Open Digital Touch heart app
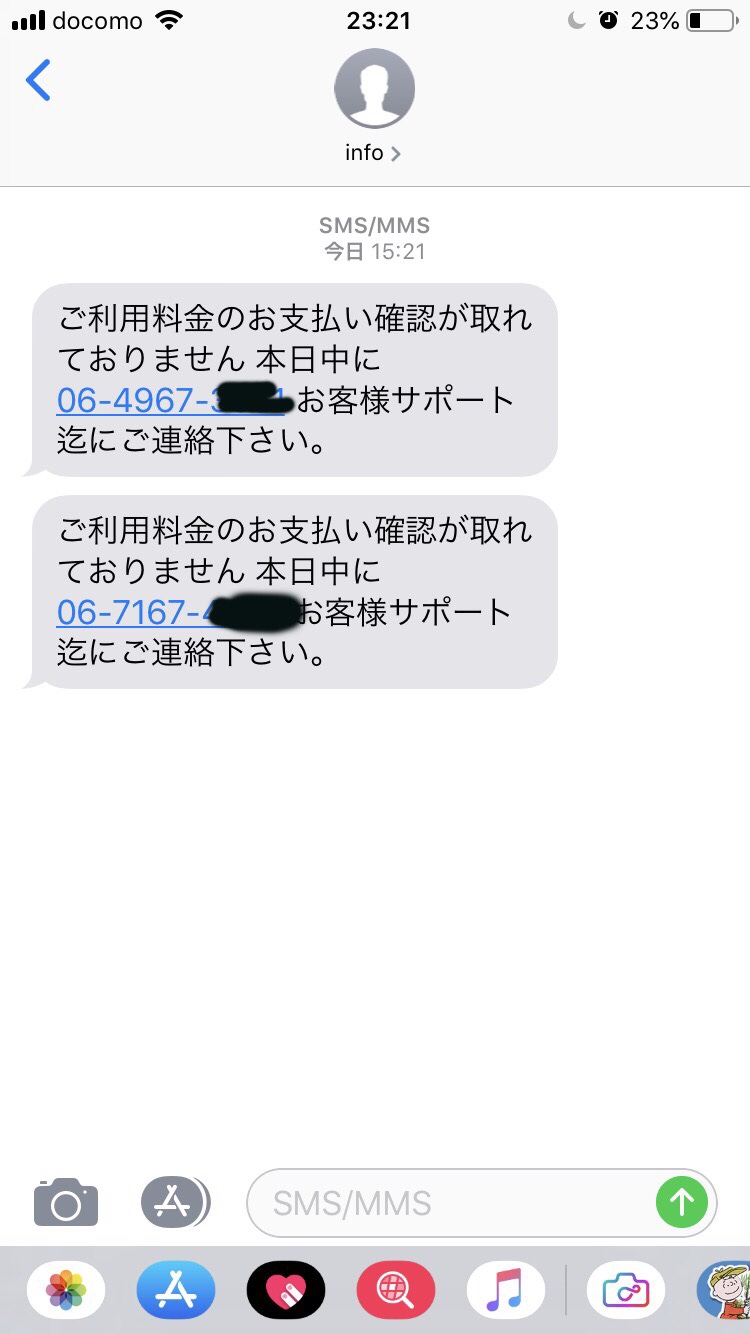The height and width of the screenshot is (1334, 750). click(286, 1291)
